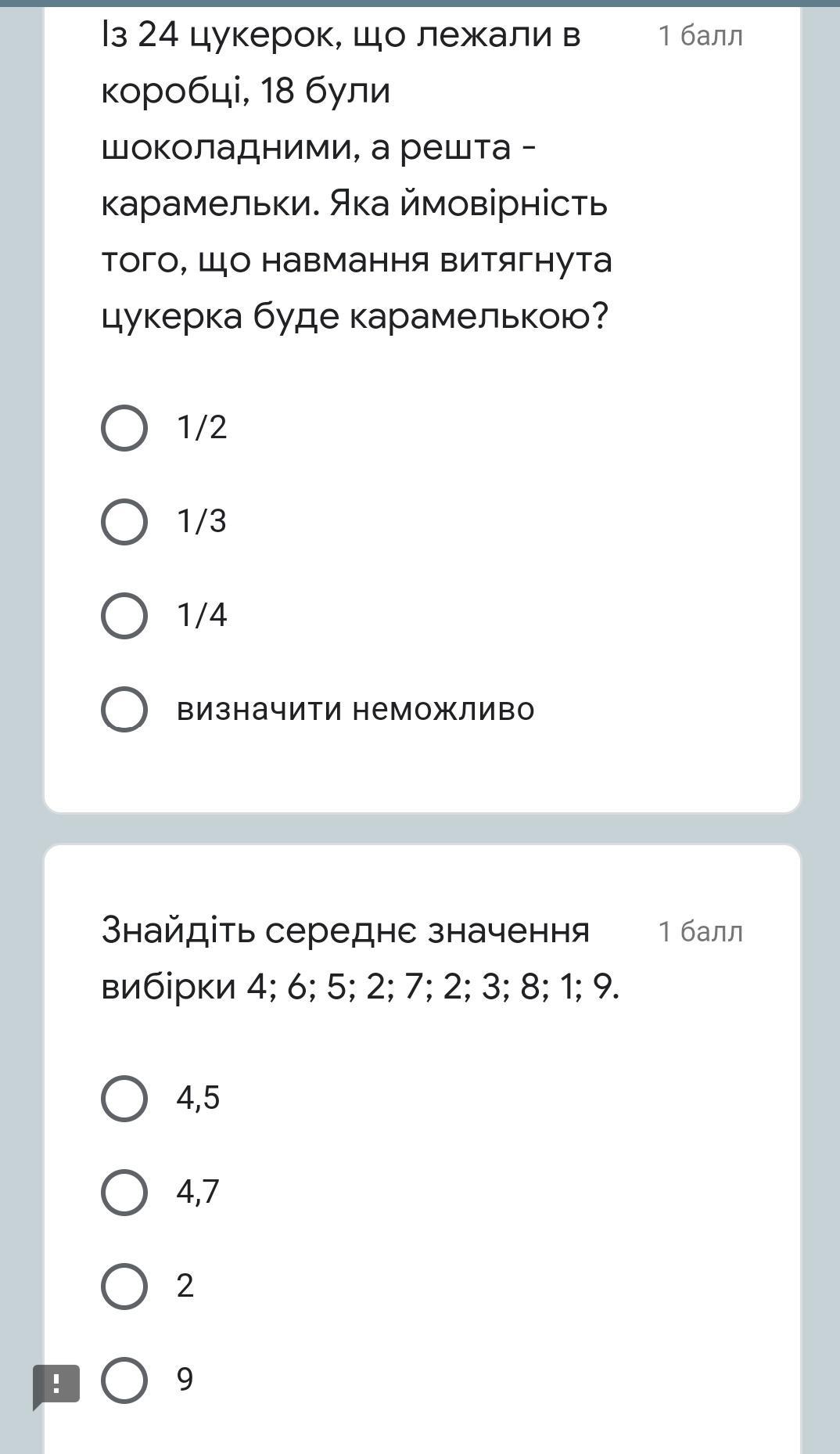Pick 4,5 as the sample mean
The image size is (840, 1454).
124,1099
